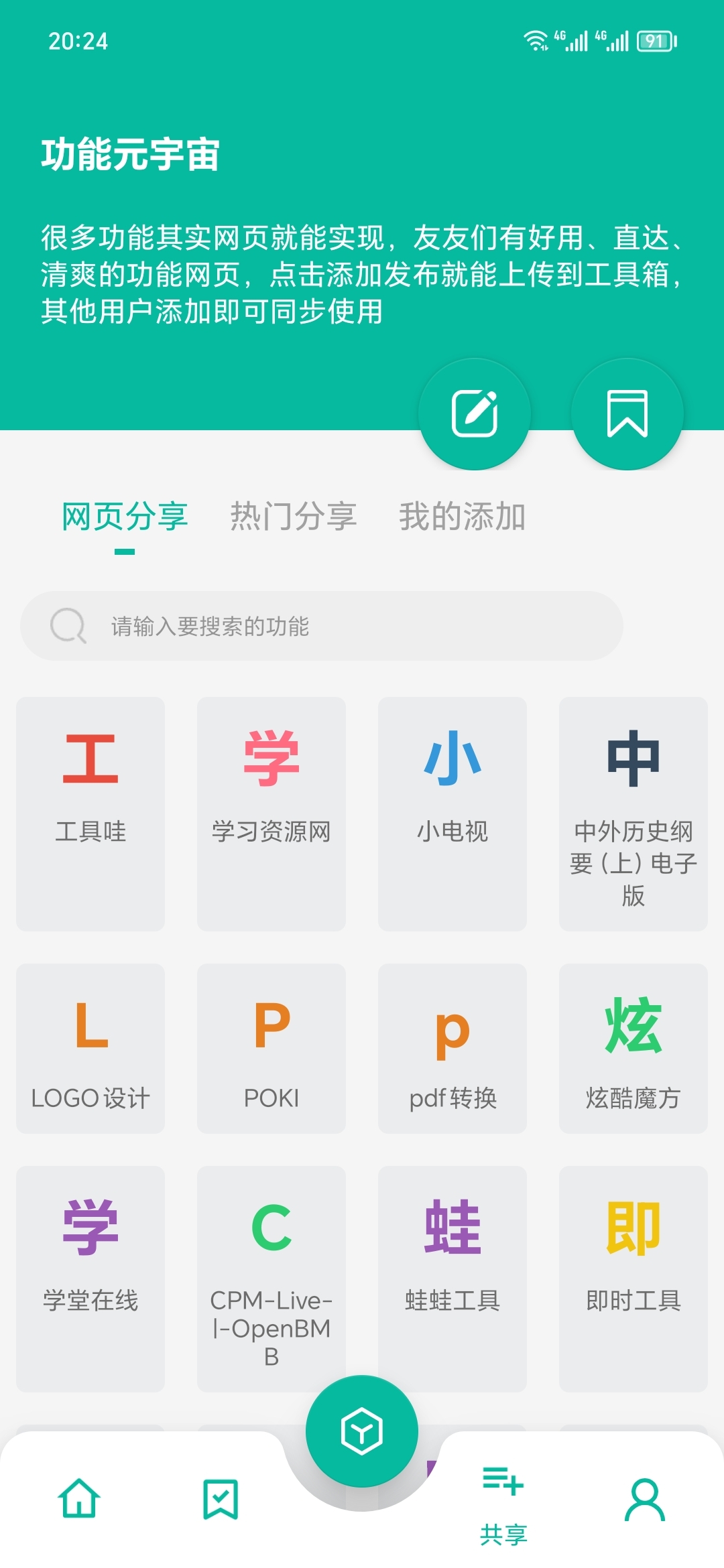Open the POKI card
Viewport: 724px width, 1568px height.
271,1048
